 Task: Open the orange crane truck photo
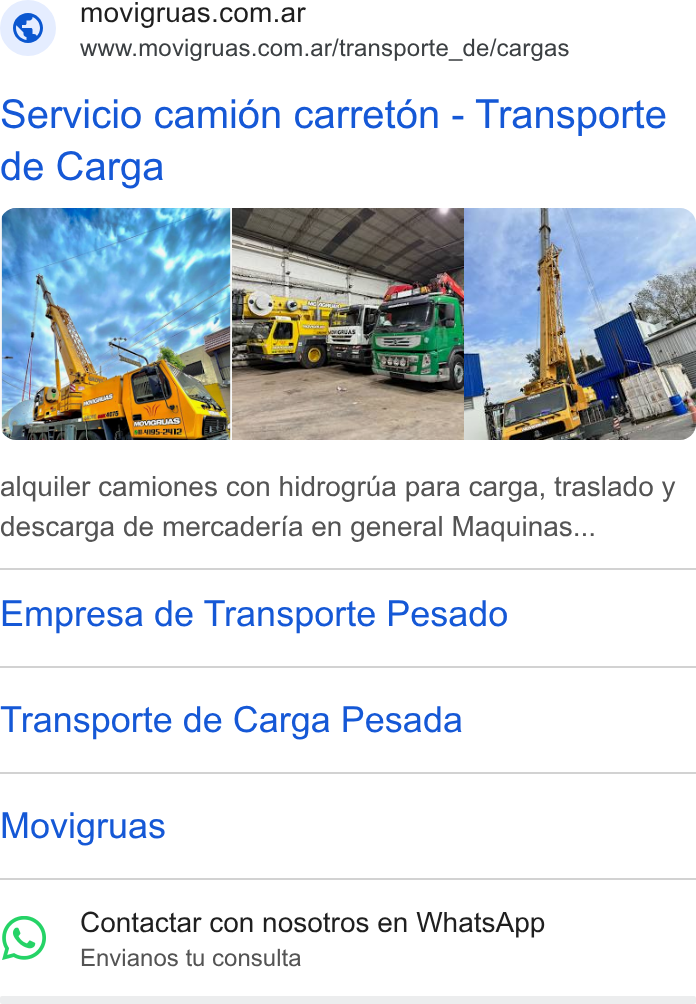116,323
